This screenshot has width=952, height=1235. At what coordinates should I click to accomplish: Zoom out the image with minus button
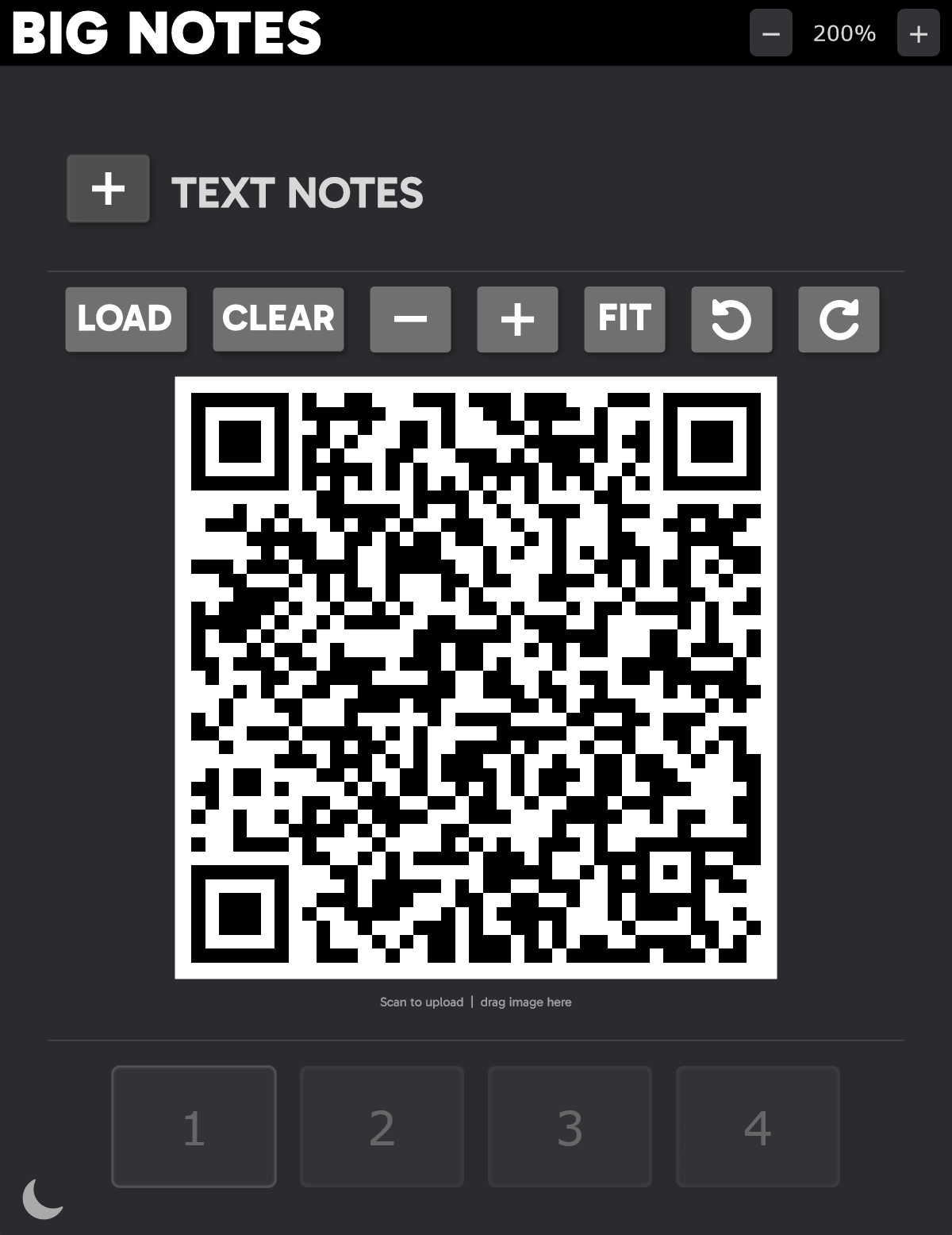pos(410,319)
